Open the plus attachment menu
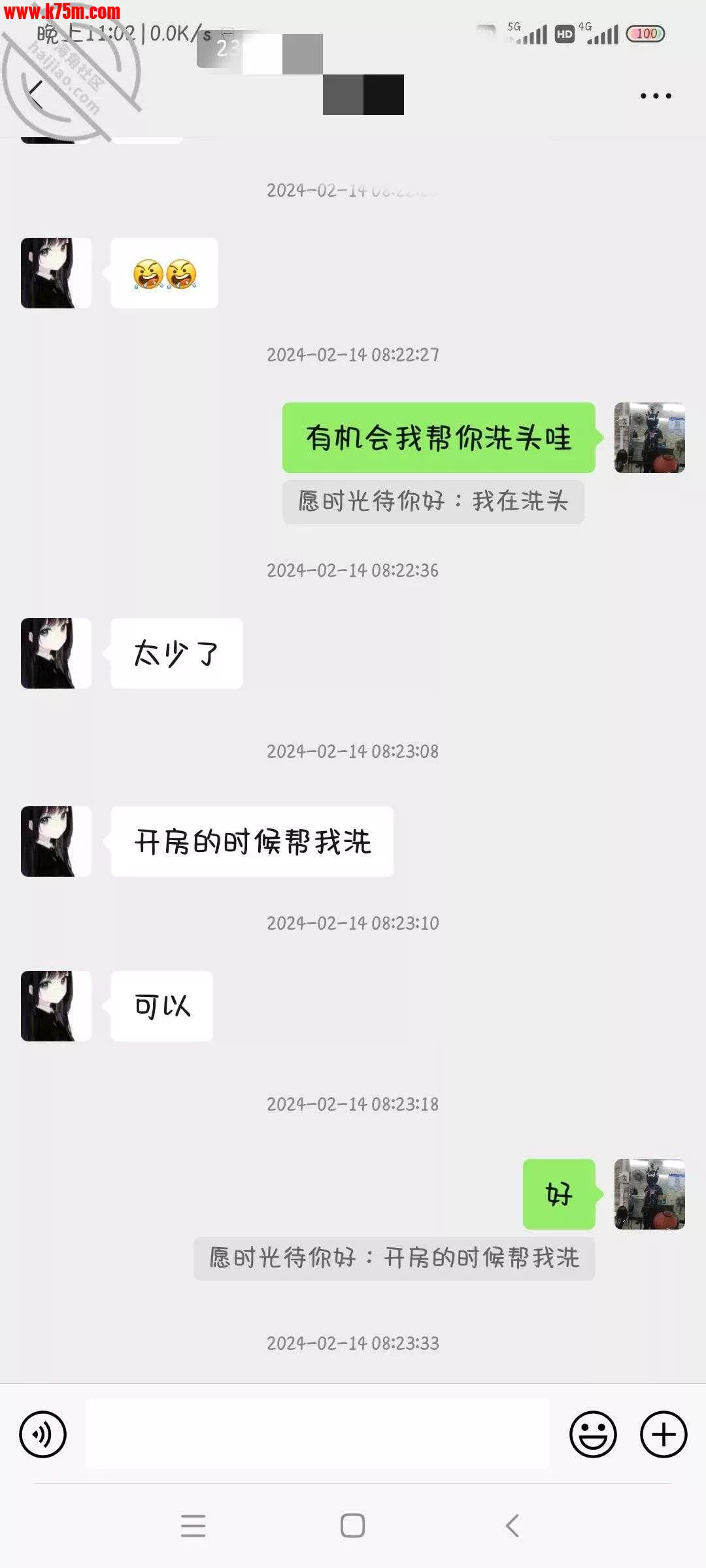 [x=663, y=1435]
